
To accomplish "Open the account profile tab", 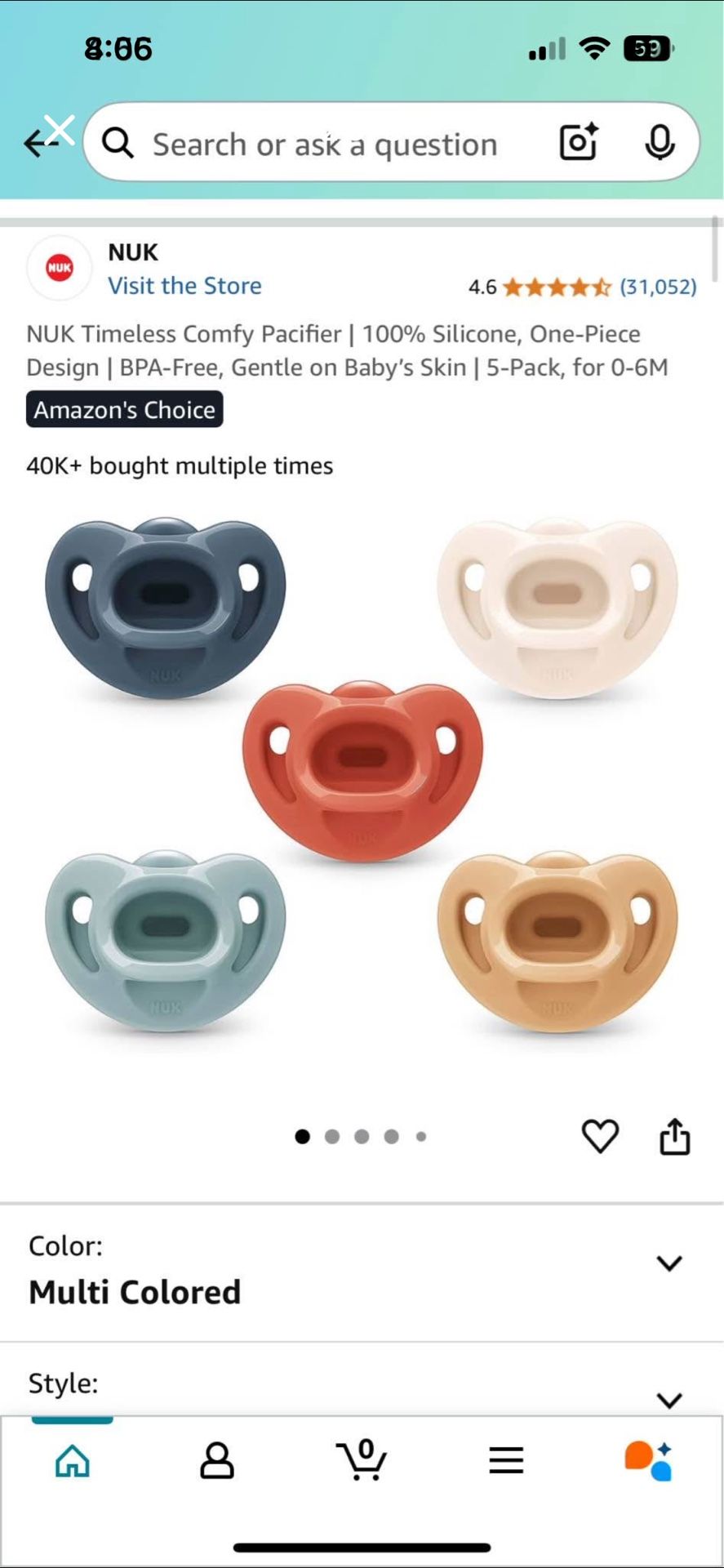I will coord(217,1461).
